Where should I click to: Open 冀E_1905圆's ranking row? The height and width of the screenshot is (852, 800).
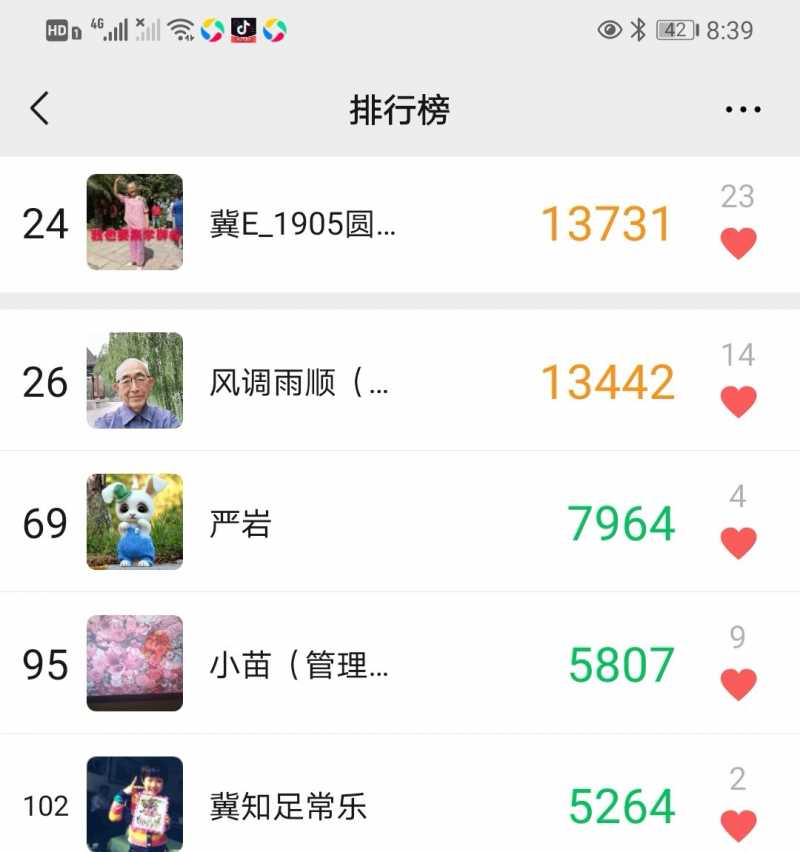tap(350, 223)
